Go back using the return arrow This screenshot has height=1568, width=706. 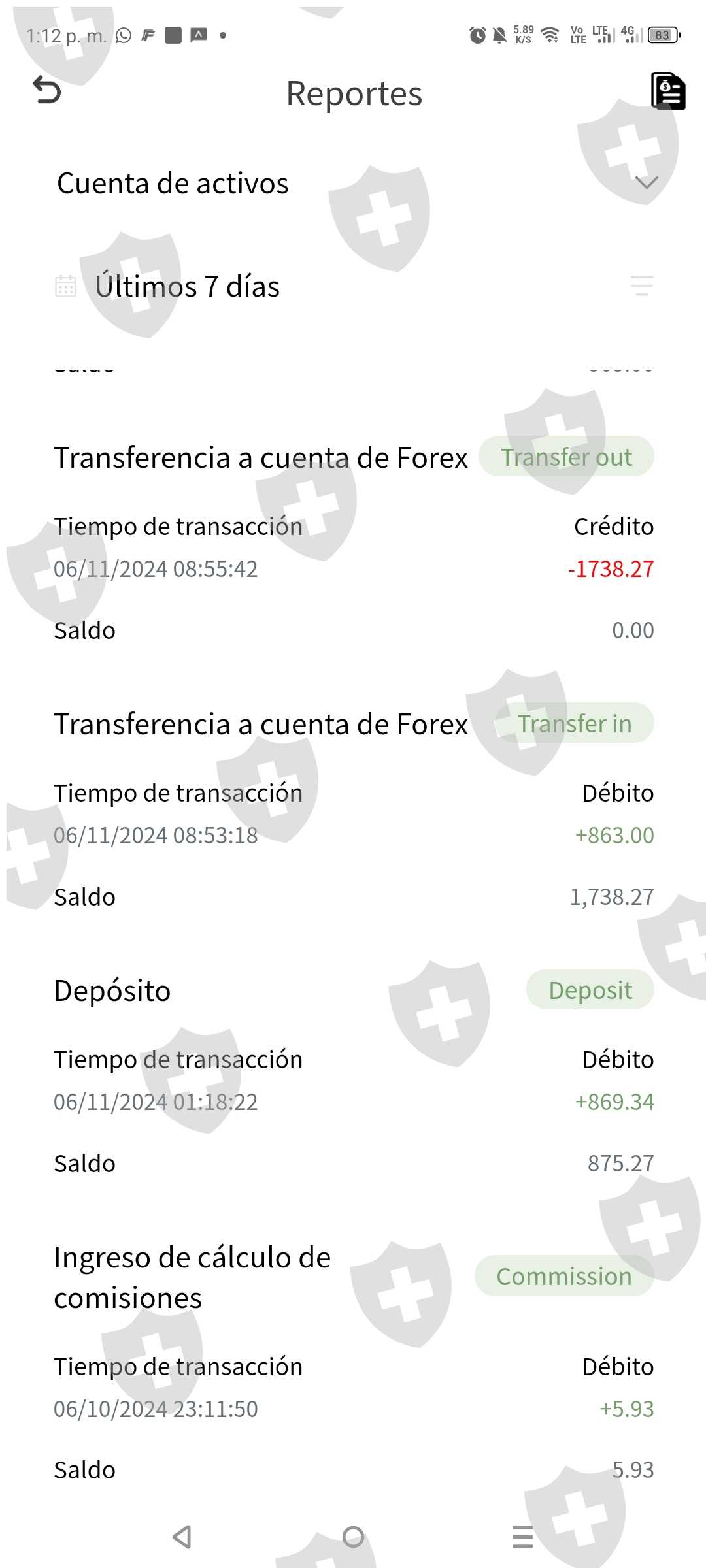pos(47,91)
